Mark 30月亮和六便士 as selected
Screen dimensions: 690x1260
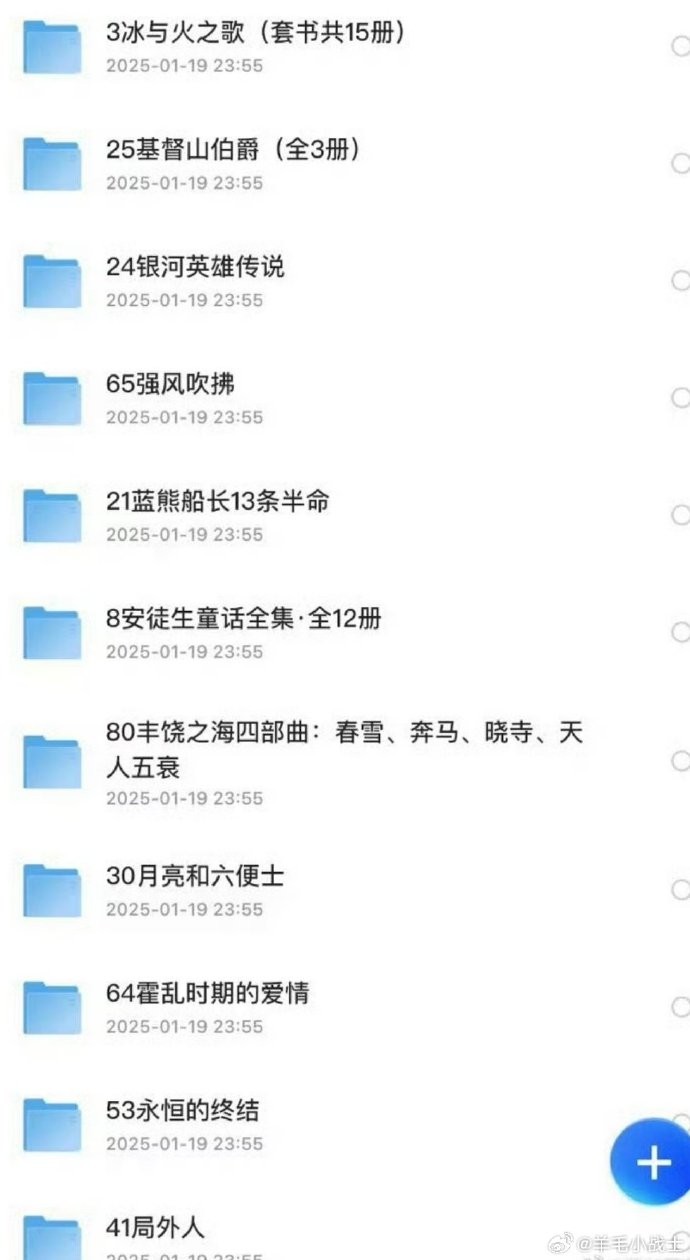(x=680, y=889)
